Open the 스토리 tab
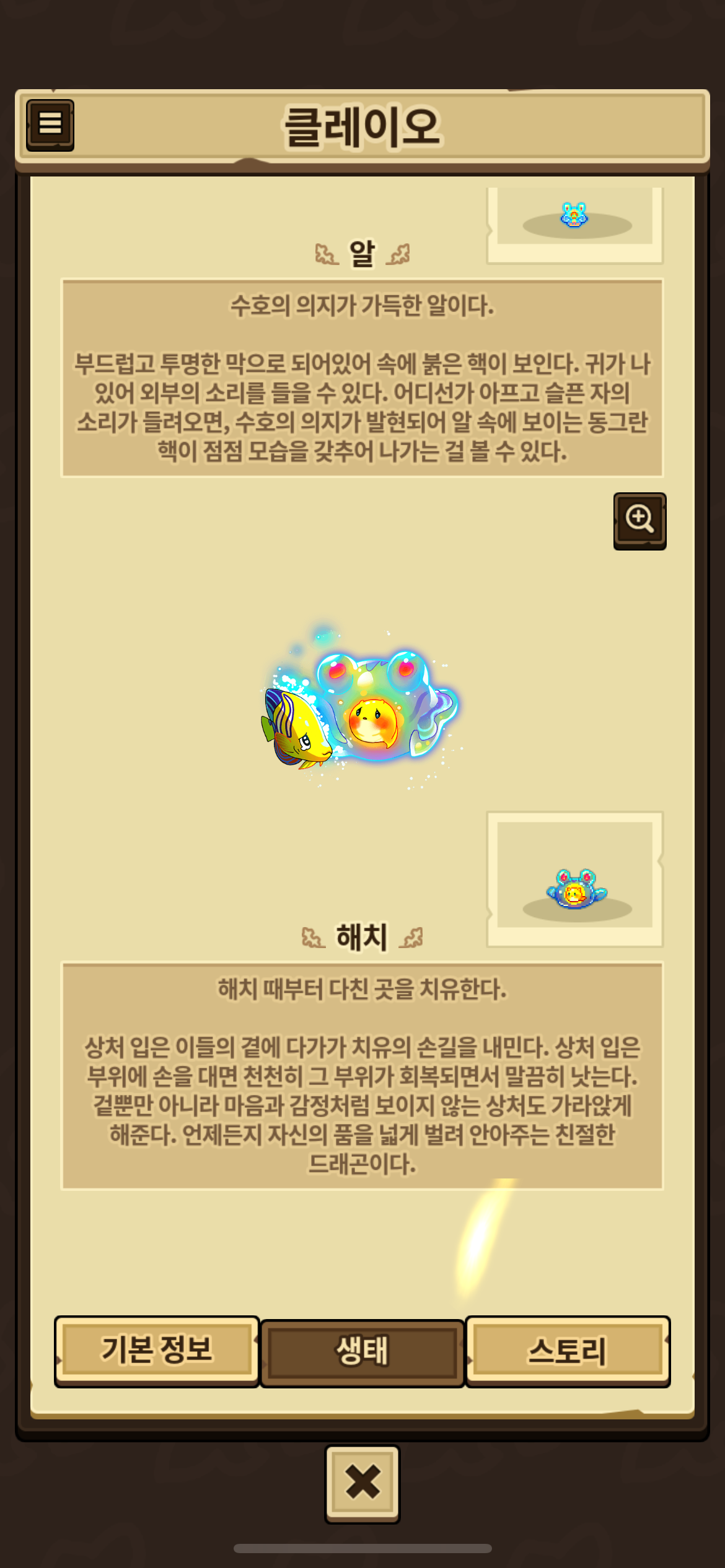The image size is (725, 1568). coord(567,1351)
